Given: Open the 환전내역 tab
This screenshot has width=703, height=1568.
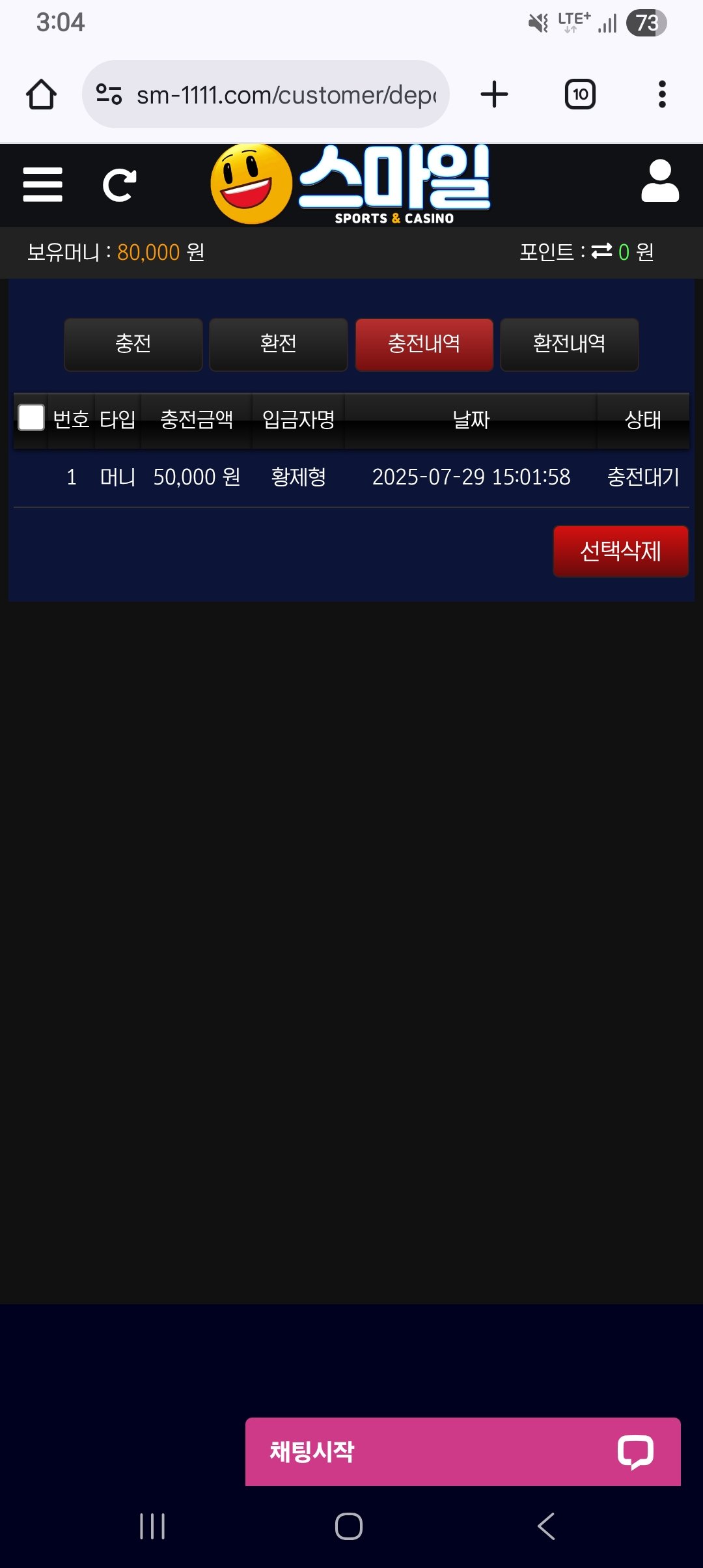Looking at the screenshot, I should pyautogui.click(x=569, y=344).
